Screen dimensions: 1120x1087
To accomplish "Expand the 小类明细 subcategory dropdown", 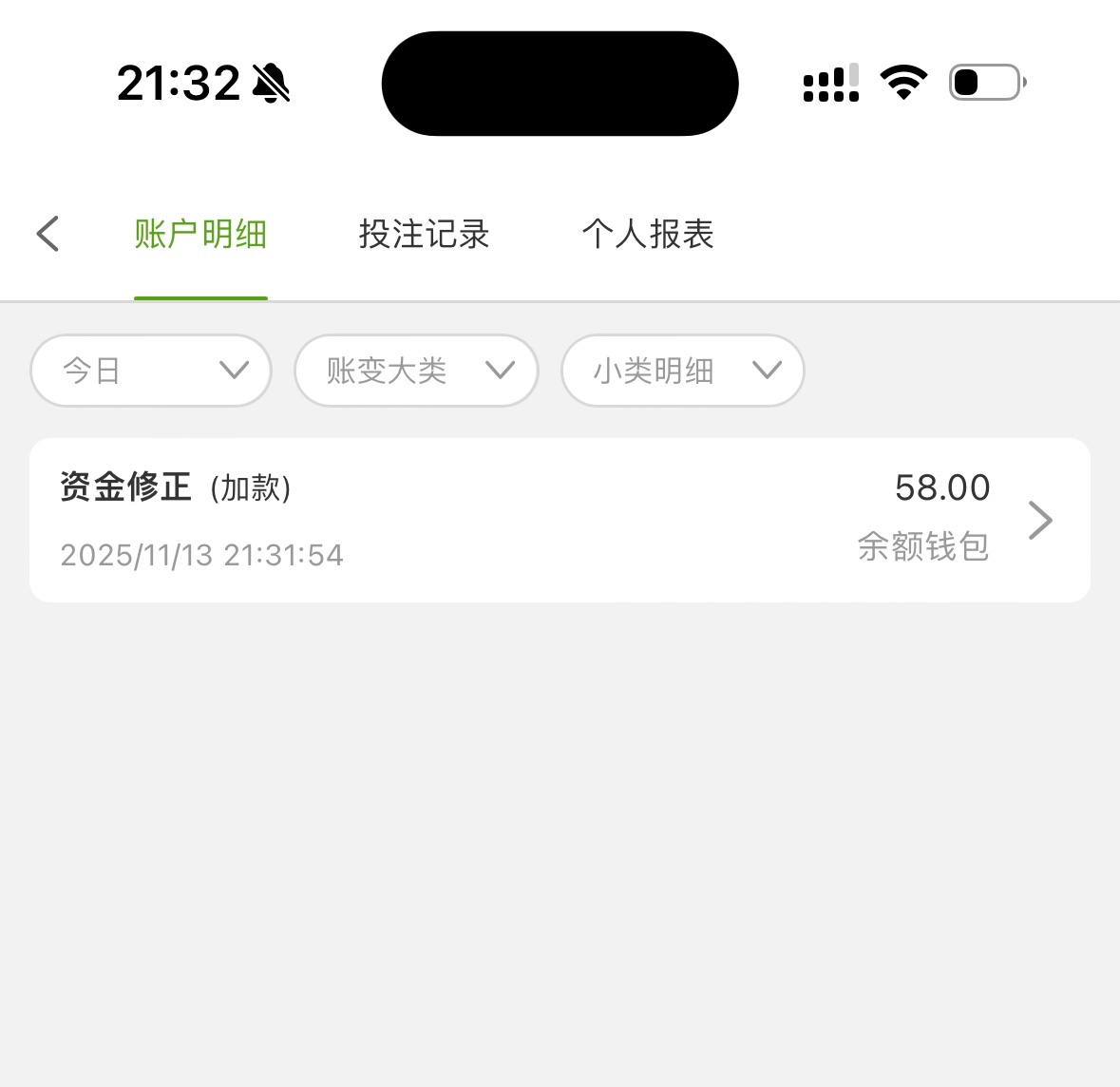I will [x=682, y=371].
